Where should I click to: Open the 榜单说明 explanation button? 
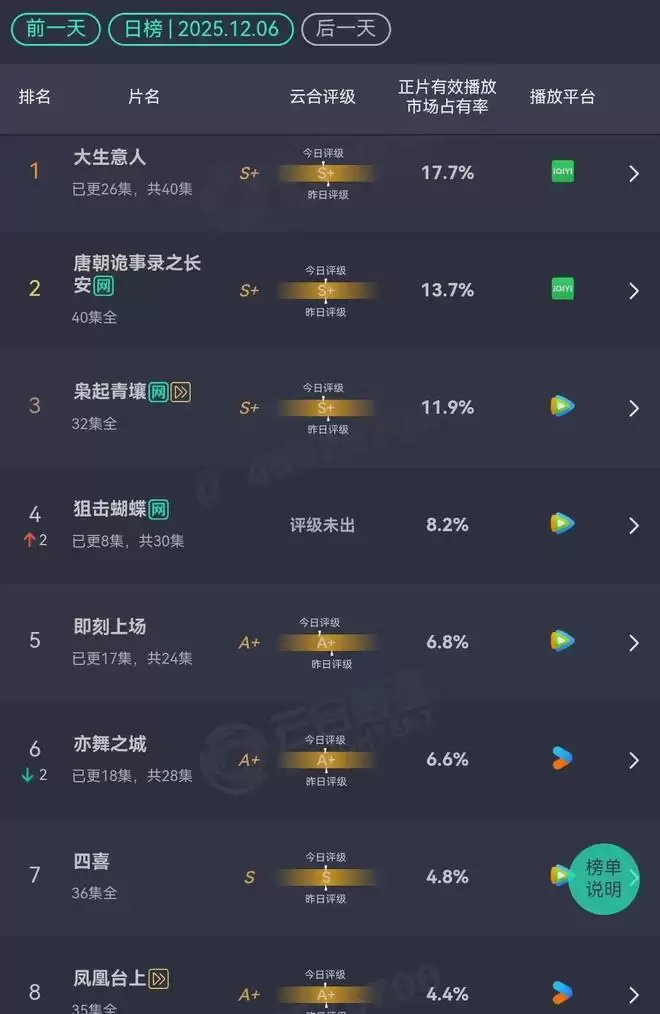pyautogui.click(x=603, y=878)
